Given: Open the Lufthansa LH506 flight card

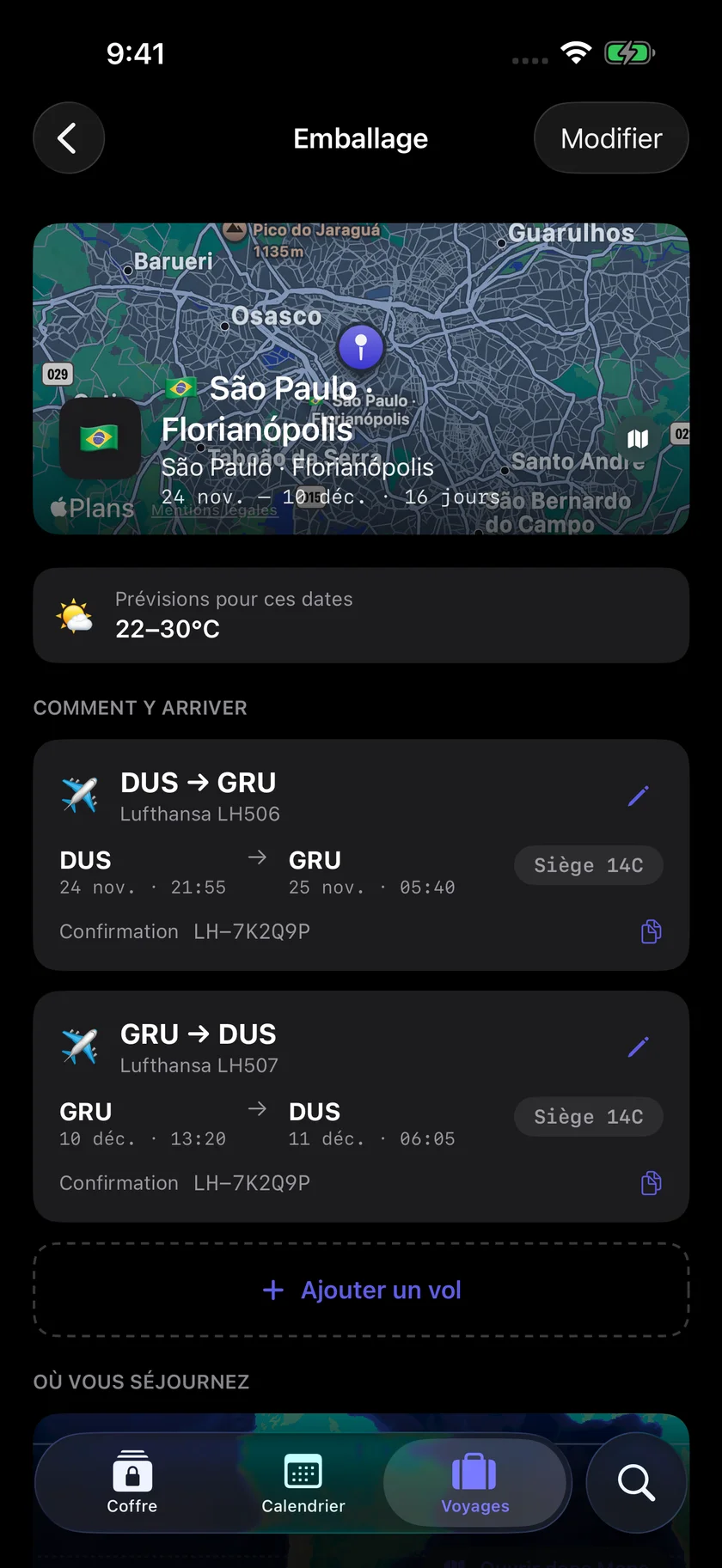Looking at the screenshot, I should [x=361, y=855].
